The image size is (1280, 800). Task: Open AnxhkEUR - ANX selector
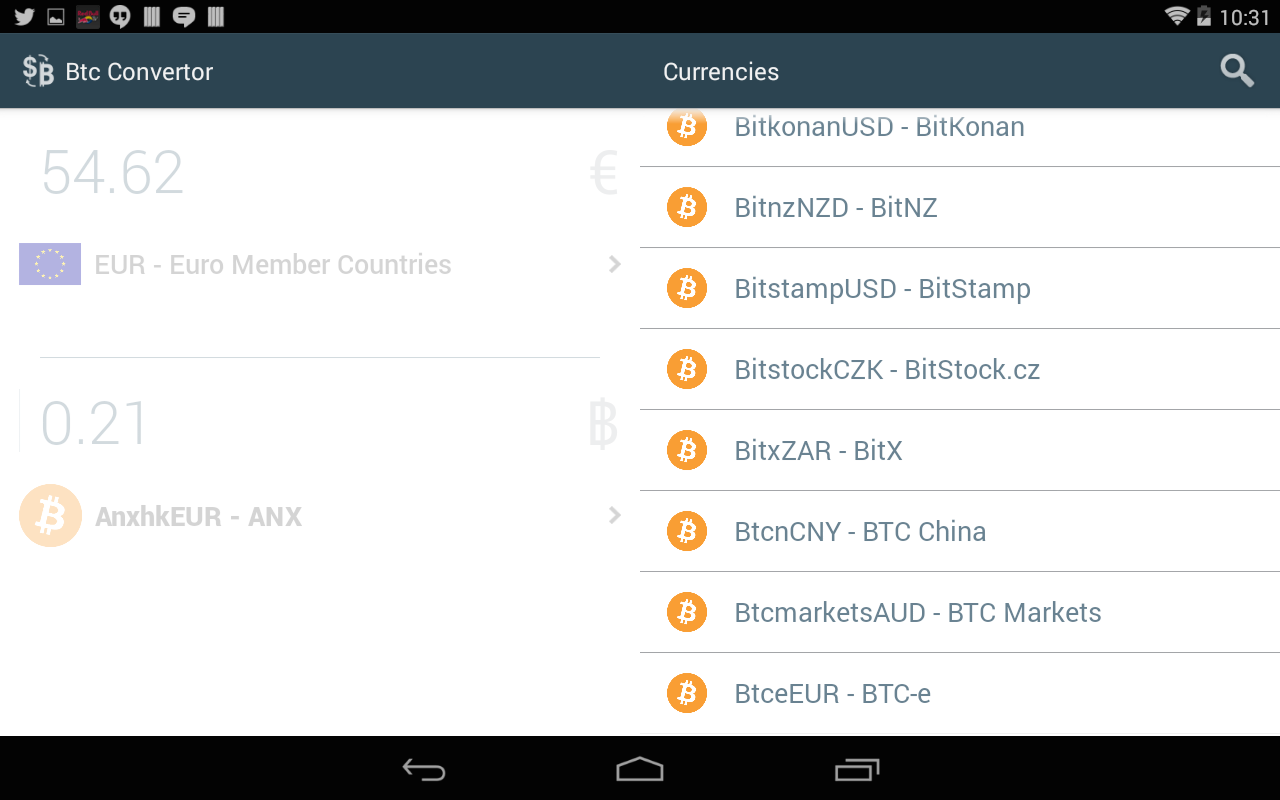(320, 516)
